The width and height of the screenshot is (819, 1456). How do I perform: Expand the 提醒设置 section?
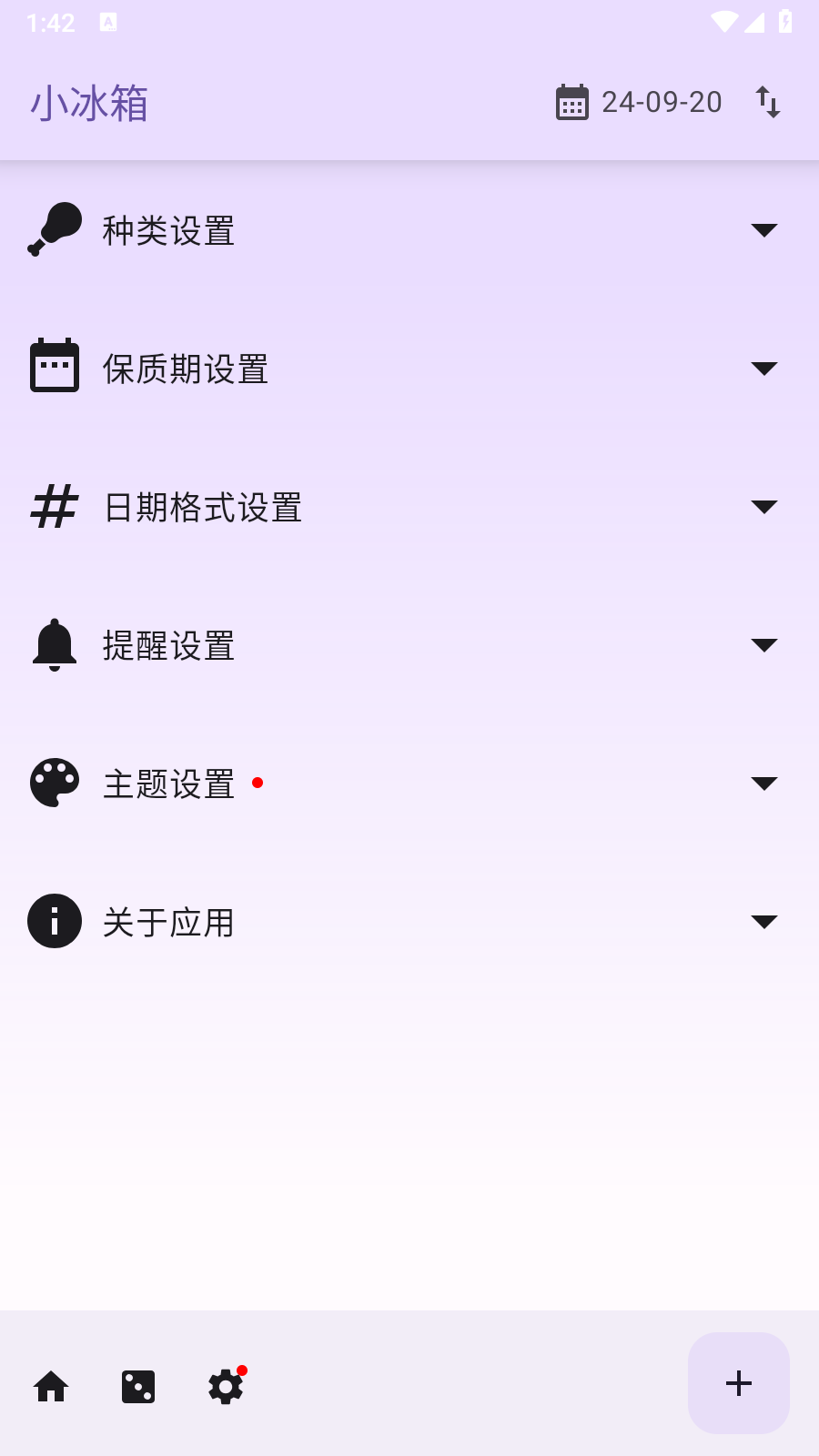(763, 645)
